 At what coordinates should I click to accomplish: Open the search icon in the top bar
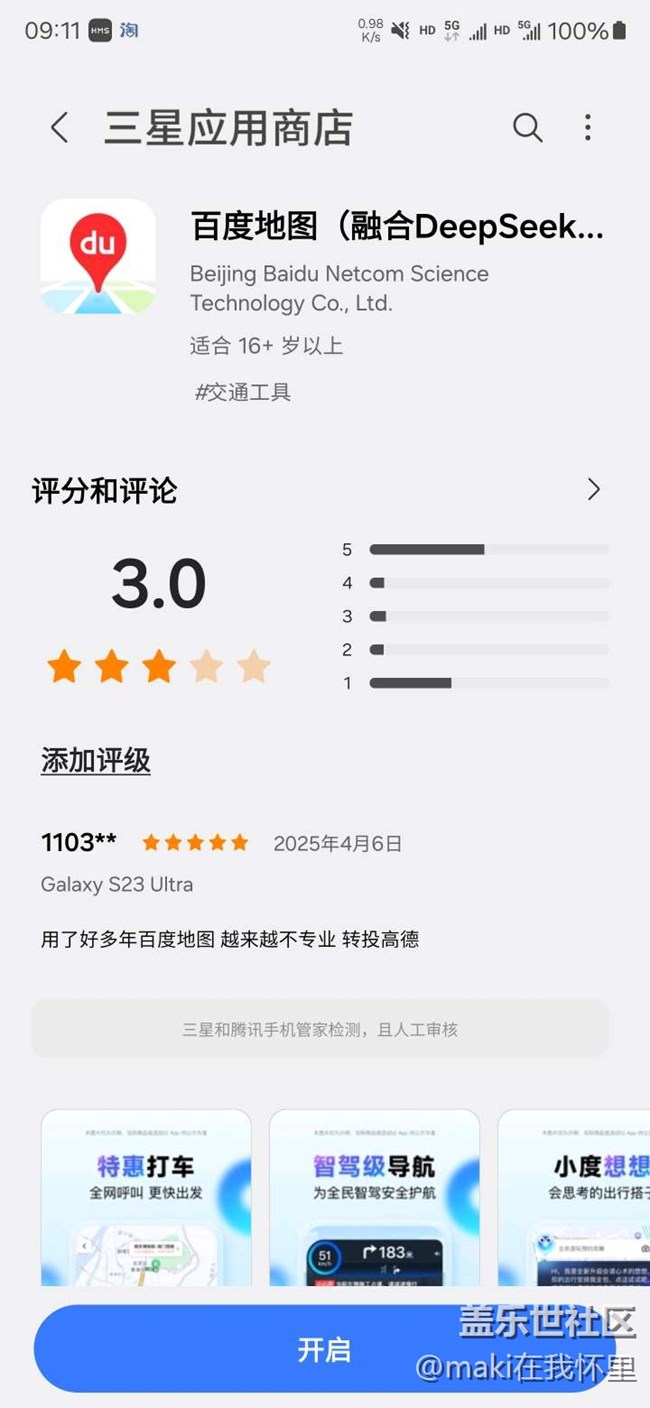coord(527,128)
